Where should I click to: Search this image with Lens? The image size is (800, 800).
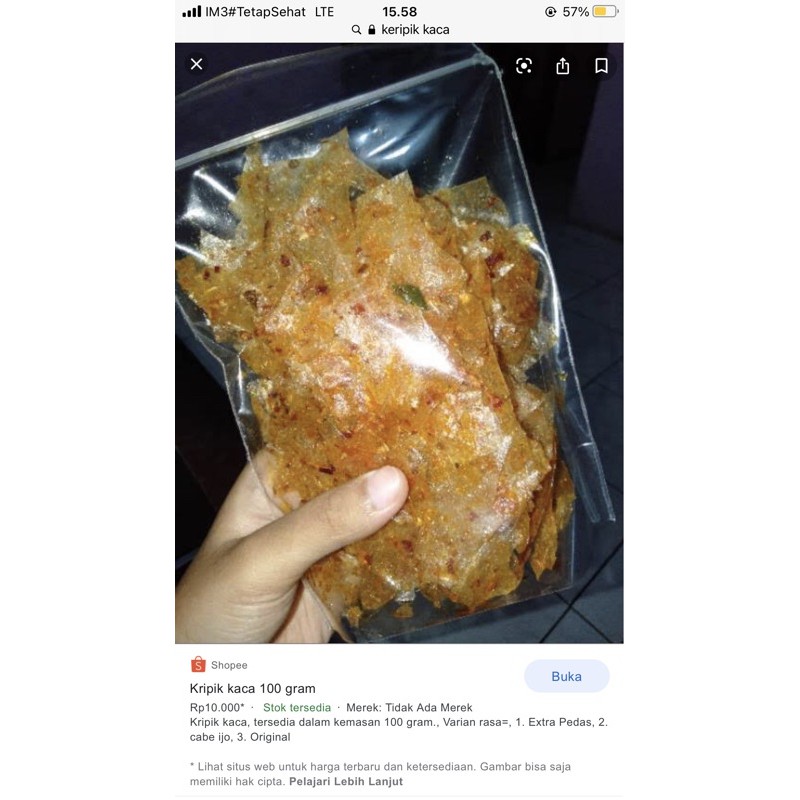[524, 66]
